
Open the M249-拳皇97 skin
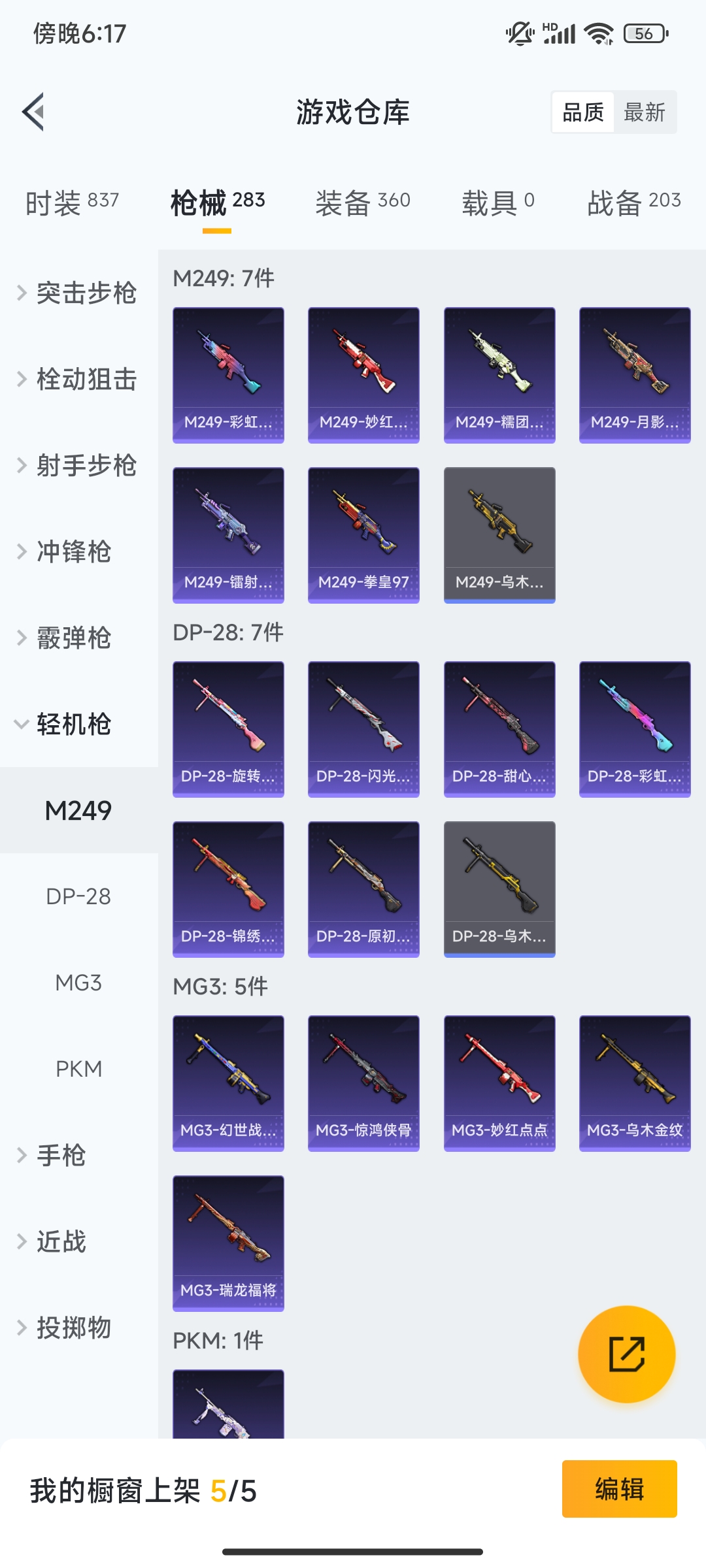pos(363,534)
